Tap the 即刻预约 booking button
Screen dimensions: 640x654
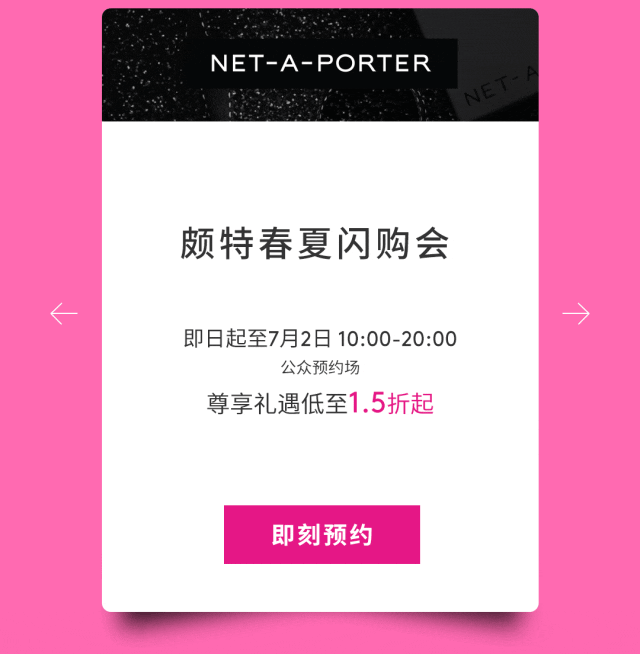[x=321, y=535]
